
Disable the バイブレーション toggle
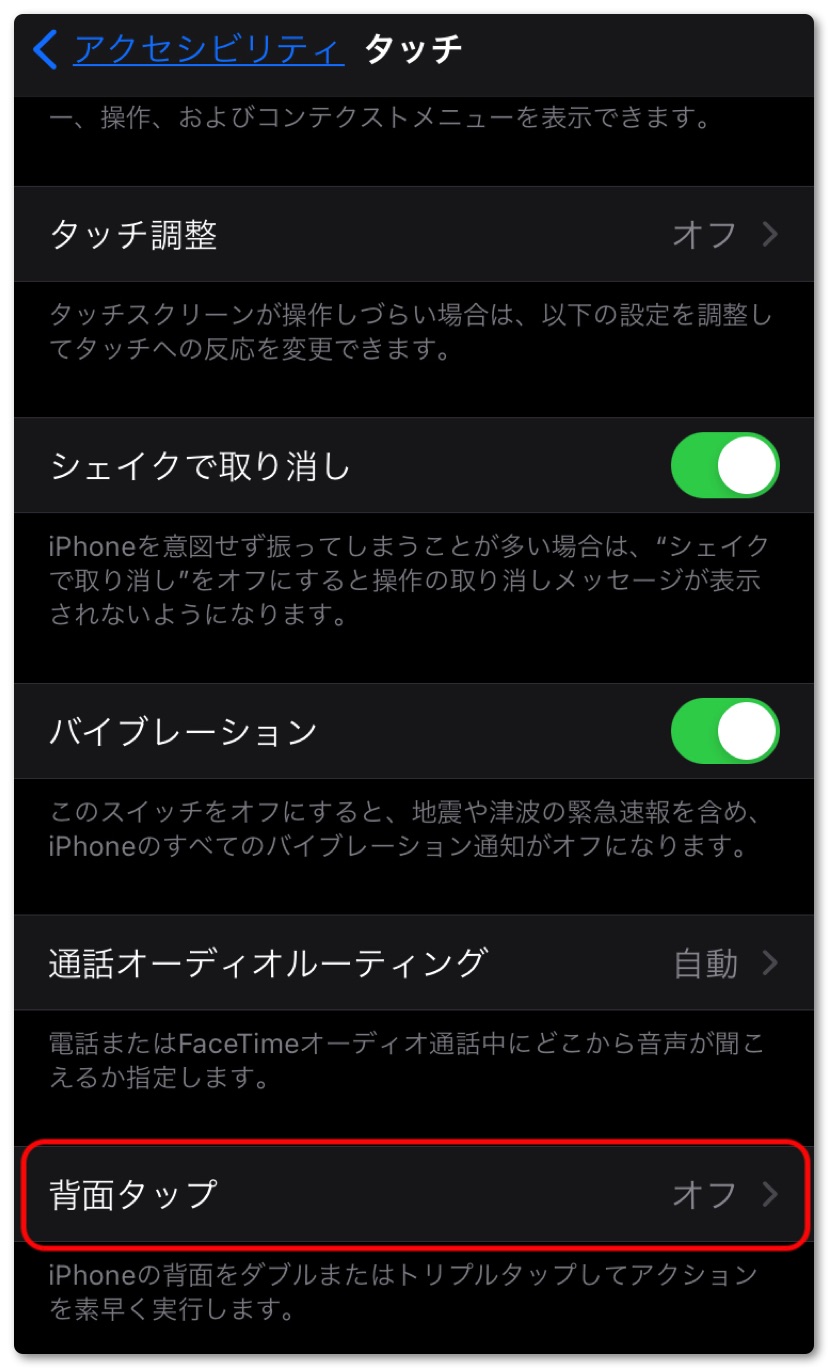tap(724, 731)
